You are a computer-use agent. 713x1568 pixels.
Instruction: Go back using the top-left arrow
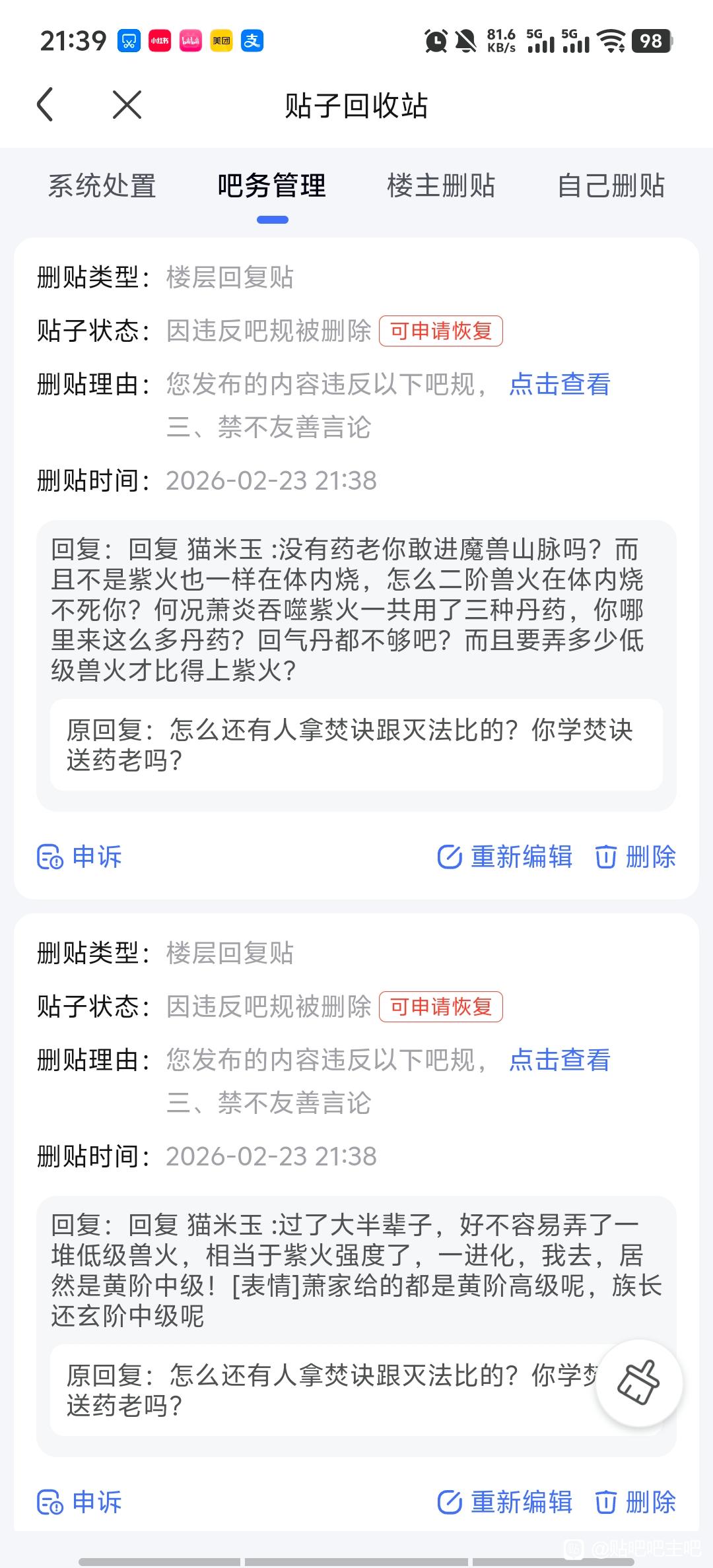point(45,105)
